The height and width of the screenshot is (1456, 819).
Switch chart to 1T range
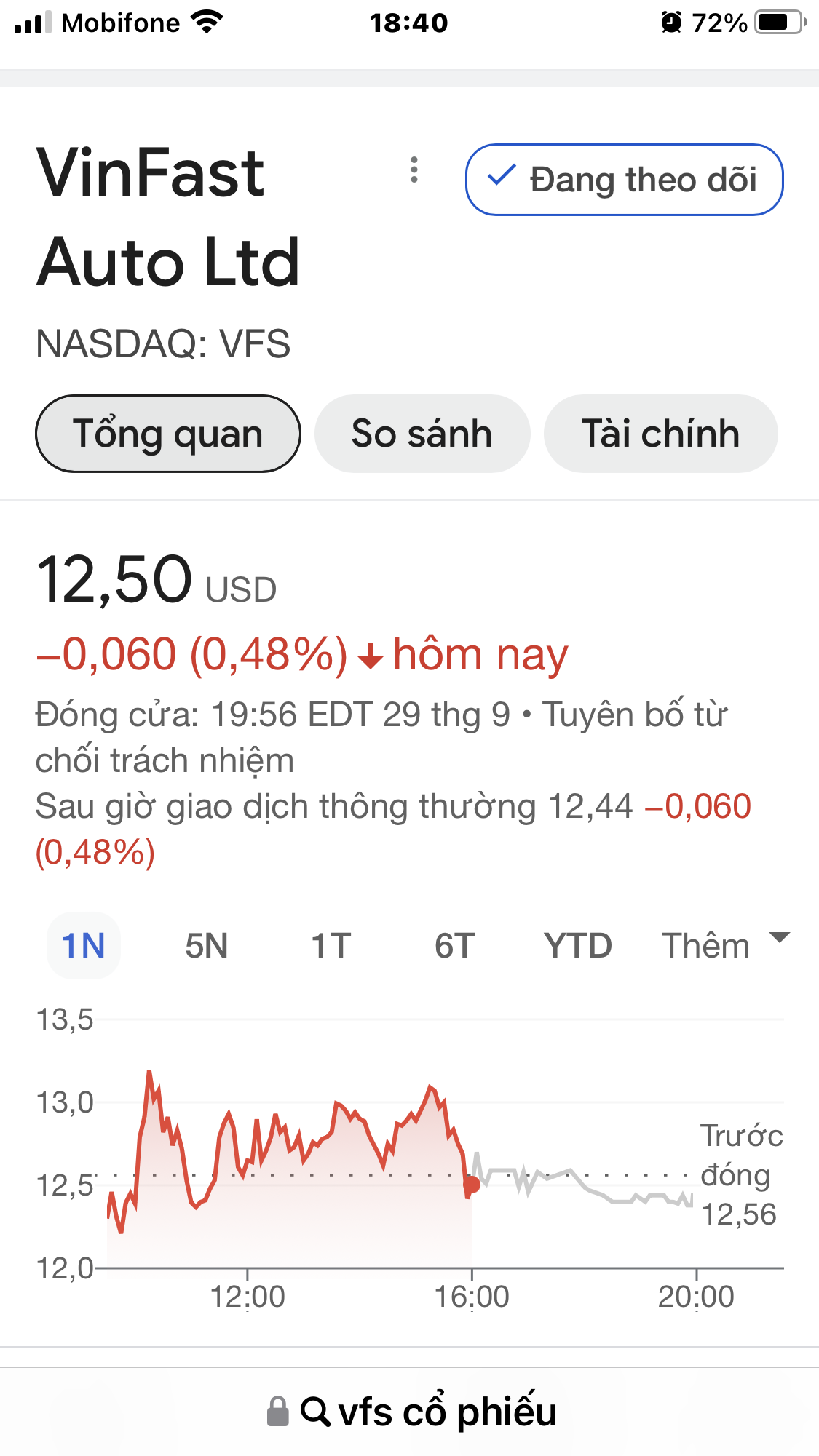point(331,946)
